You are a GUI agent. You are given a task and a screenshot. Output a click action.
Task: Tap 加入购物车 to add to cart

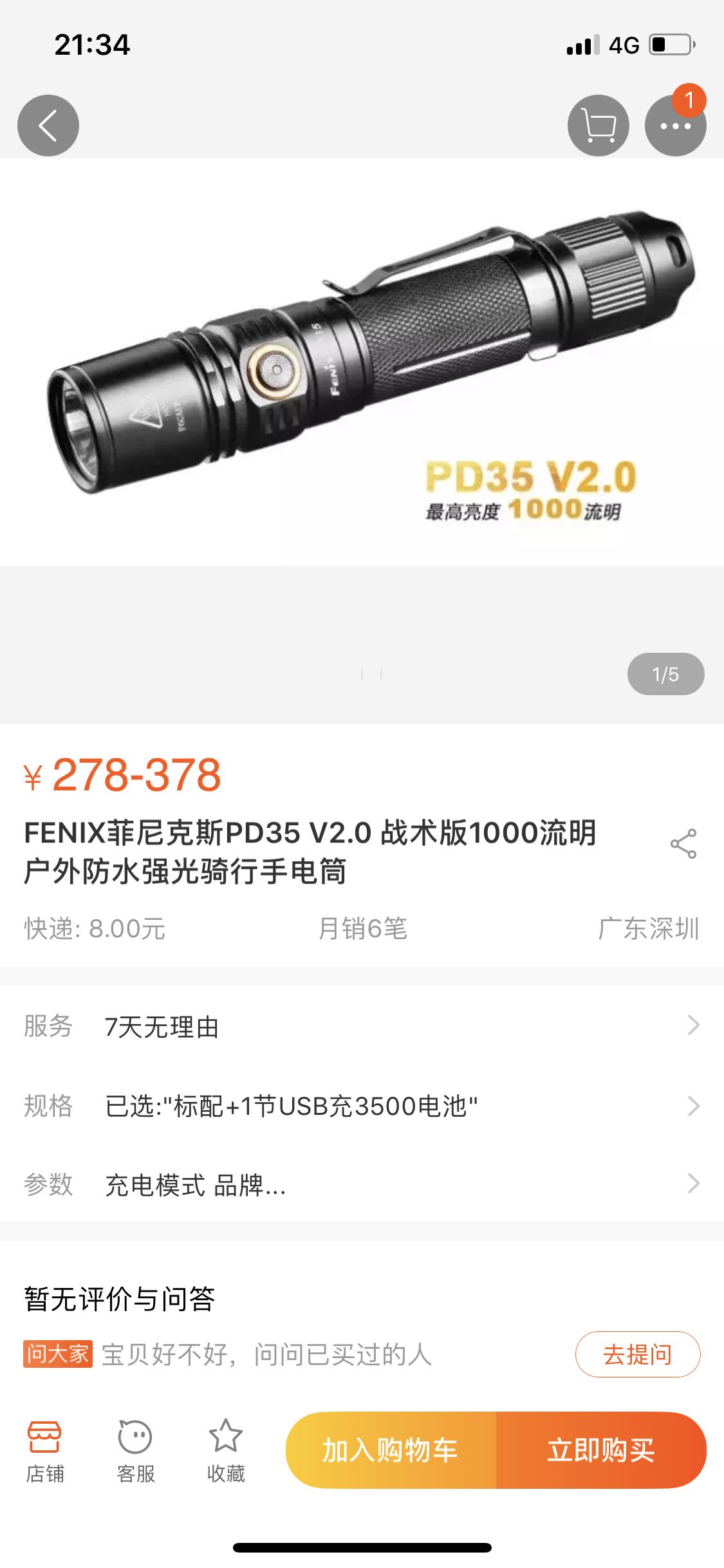[391, 1450]
